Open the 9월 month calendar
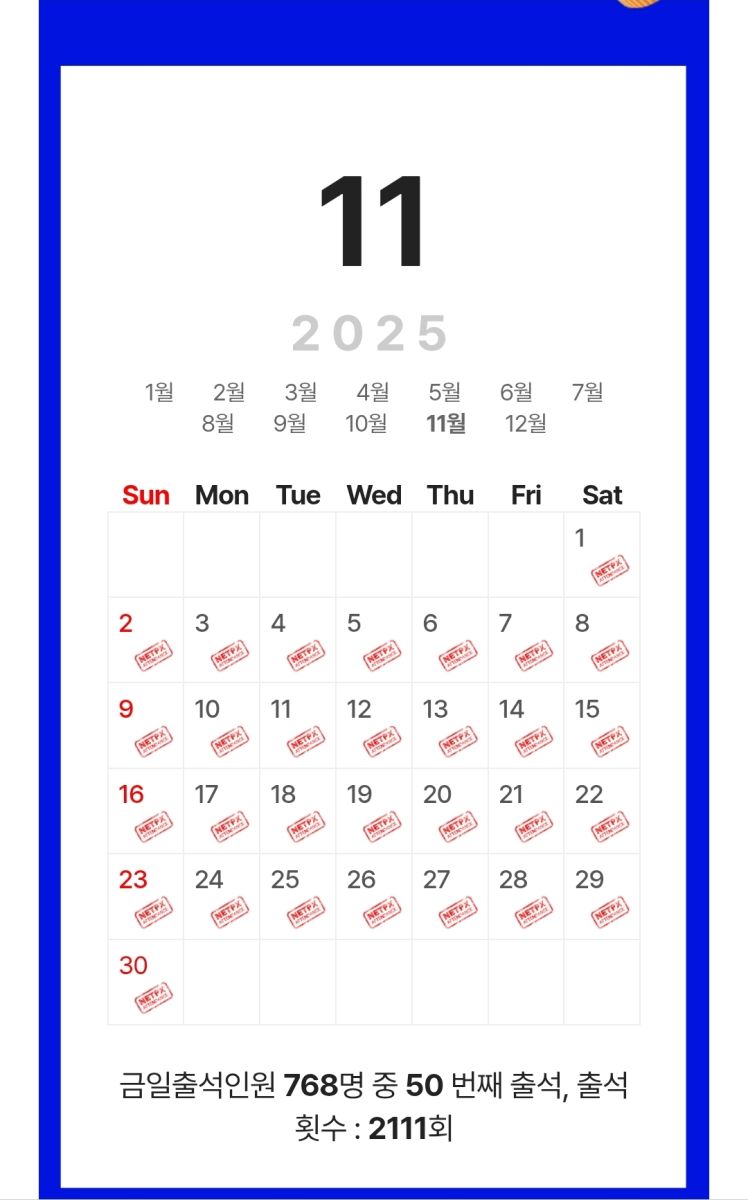This screenshot has width=748, height=1200. click(290, 423)
